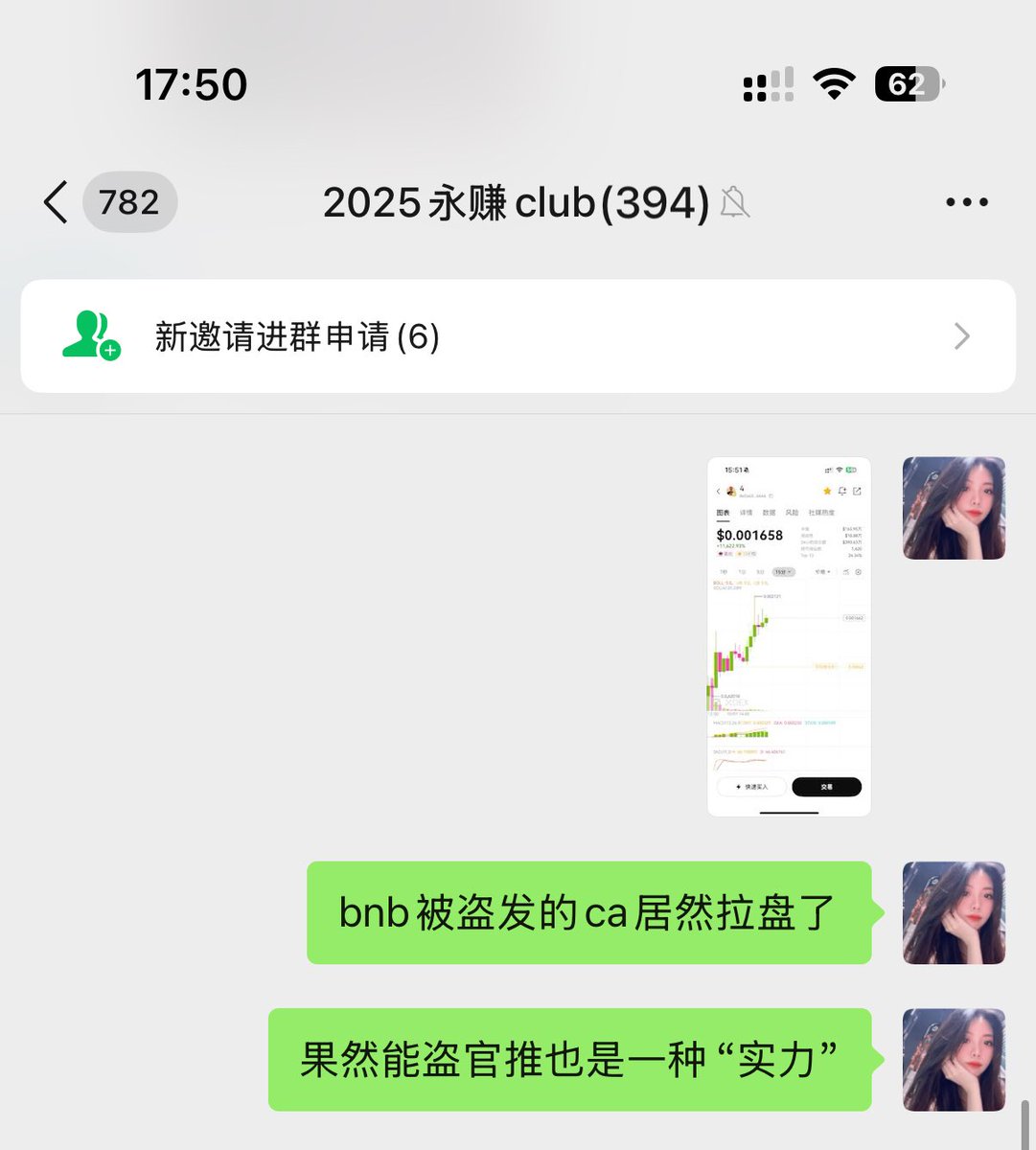Tap the avatar beside the chart image
This screenshot has height=1150, width=1036.
coord(954,508)
